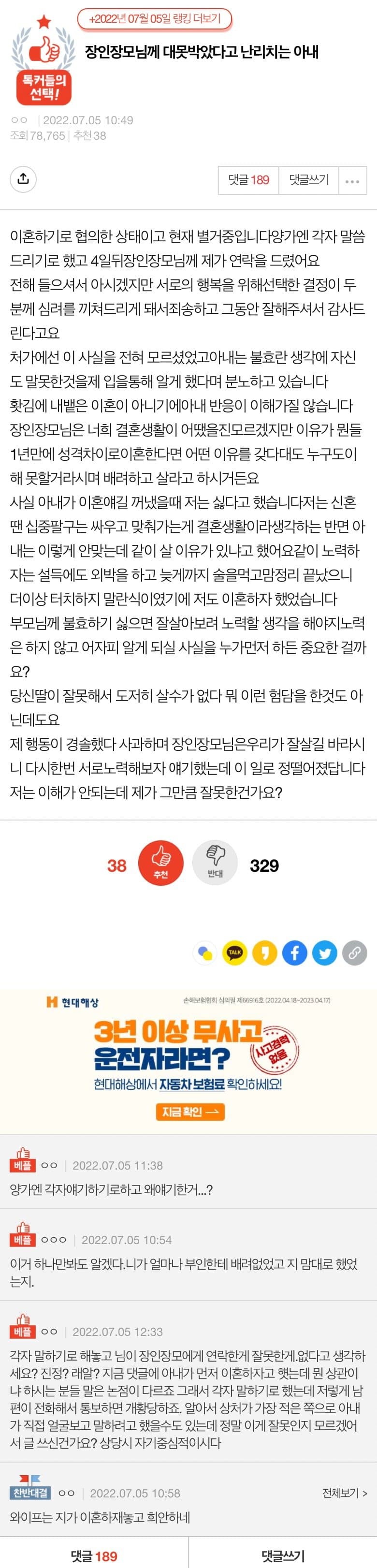377x1568 pixels.
Task: Tap 지금 확인 on the insurance ad
Action: click(x=190, y=1112)
